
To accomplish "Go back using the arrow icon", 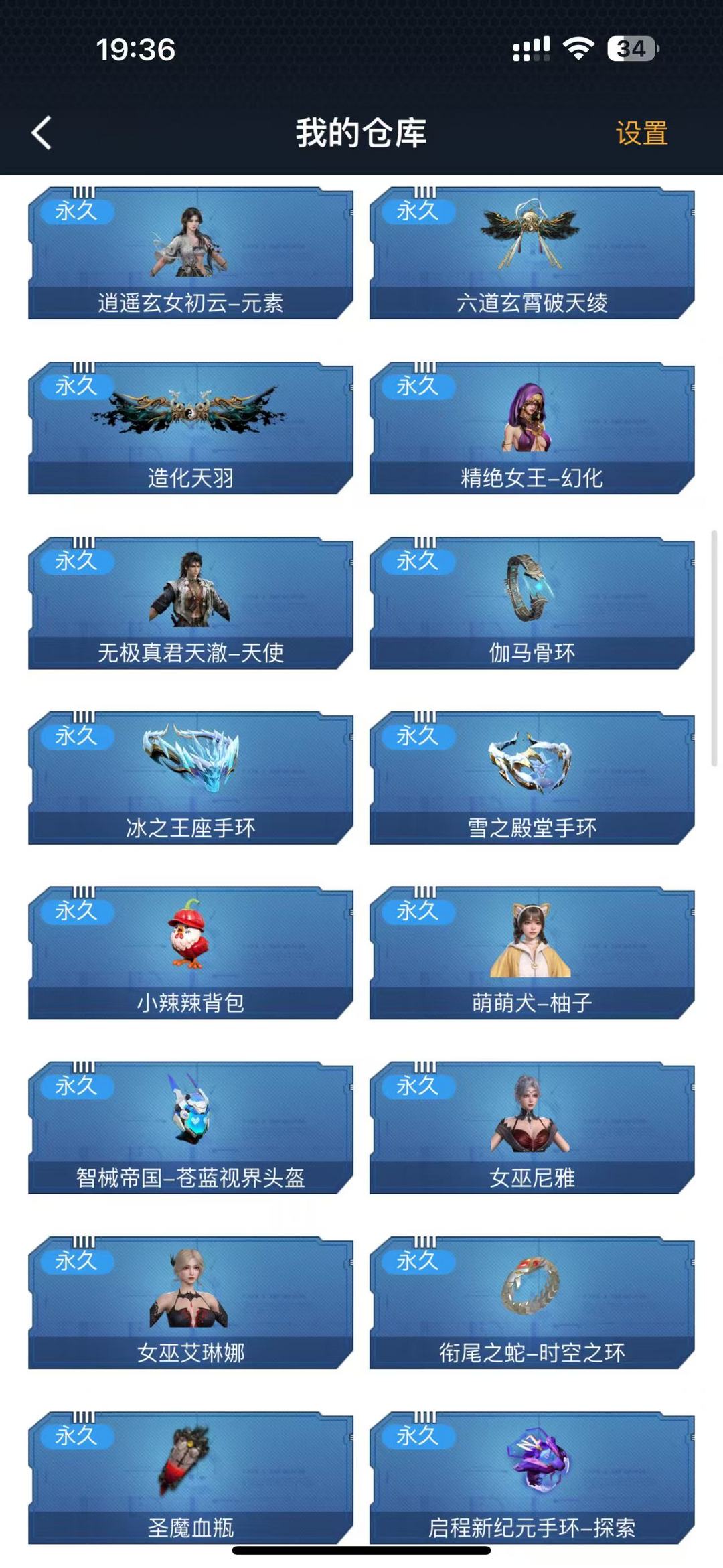I will click(42, 133).
